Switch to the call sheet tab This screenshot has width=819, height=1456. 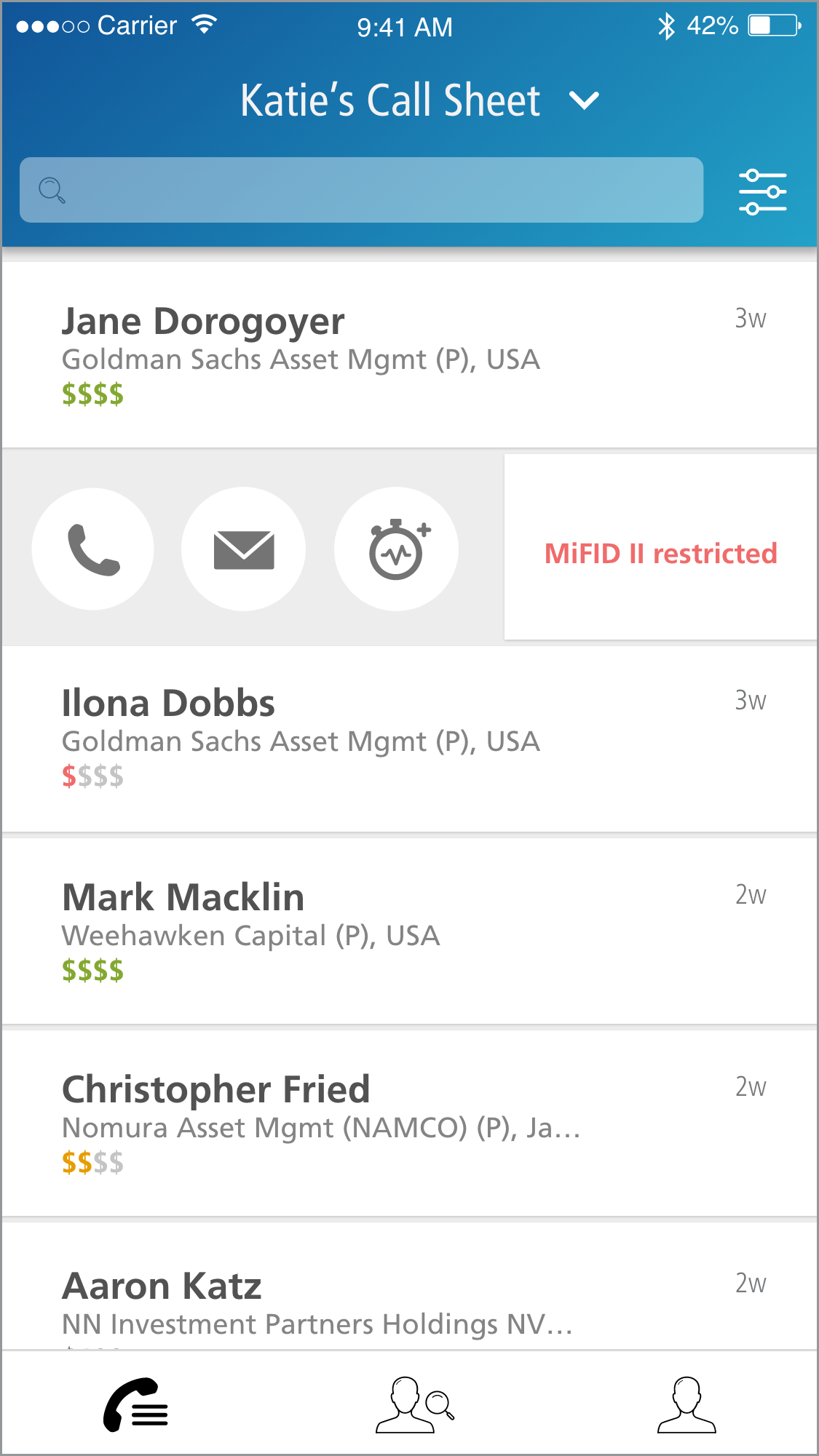[x=136, y=1404]
